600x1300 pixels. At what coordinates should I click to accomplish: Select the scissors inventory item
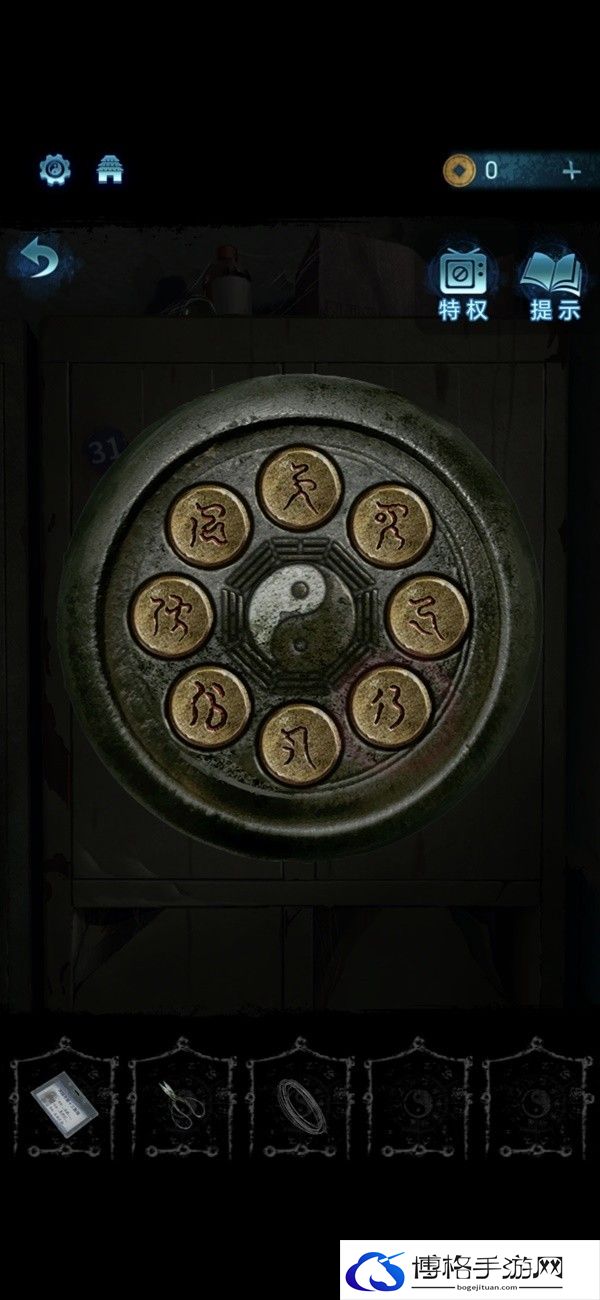[182, 1103]
